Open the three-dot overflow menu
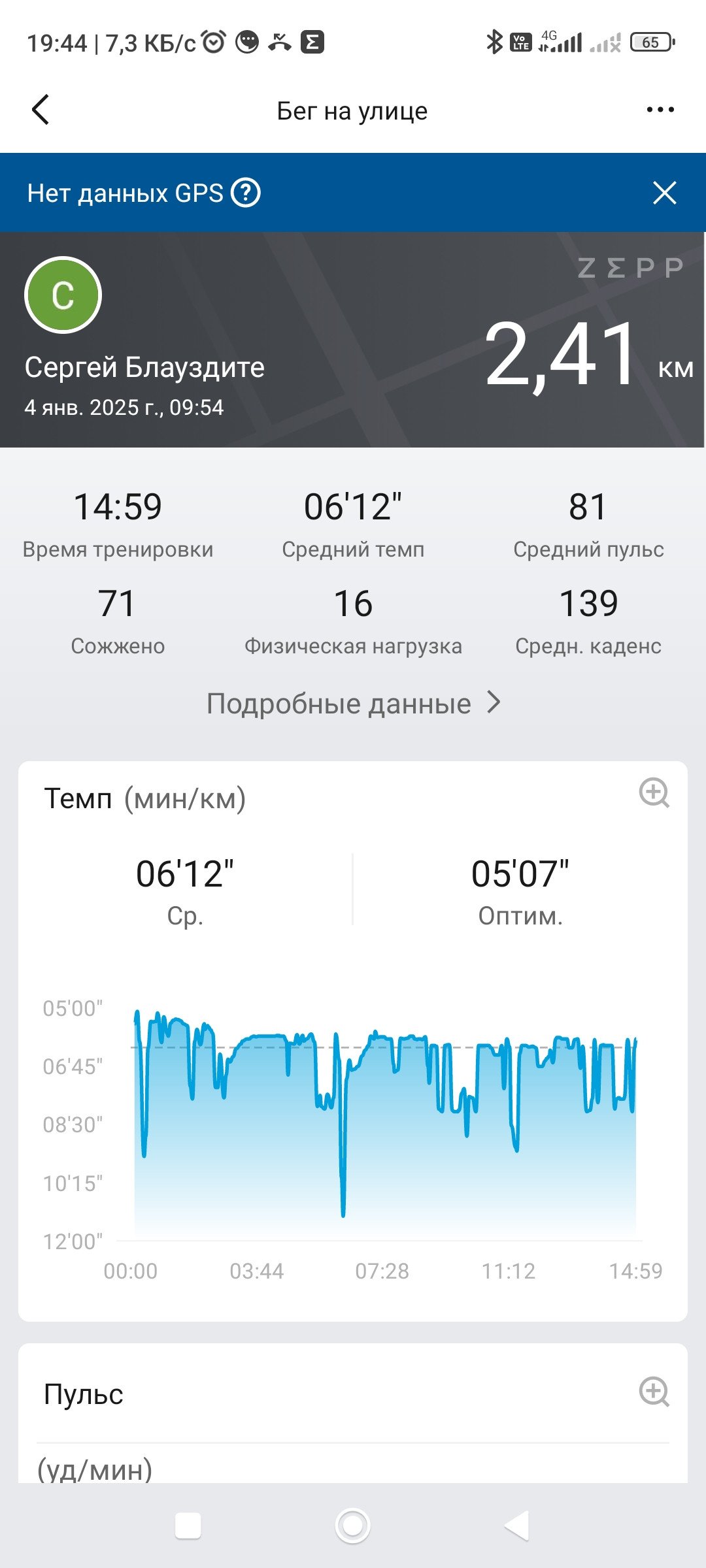This screenshot has width=706, height=1568. pos(660,110)
